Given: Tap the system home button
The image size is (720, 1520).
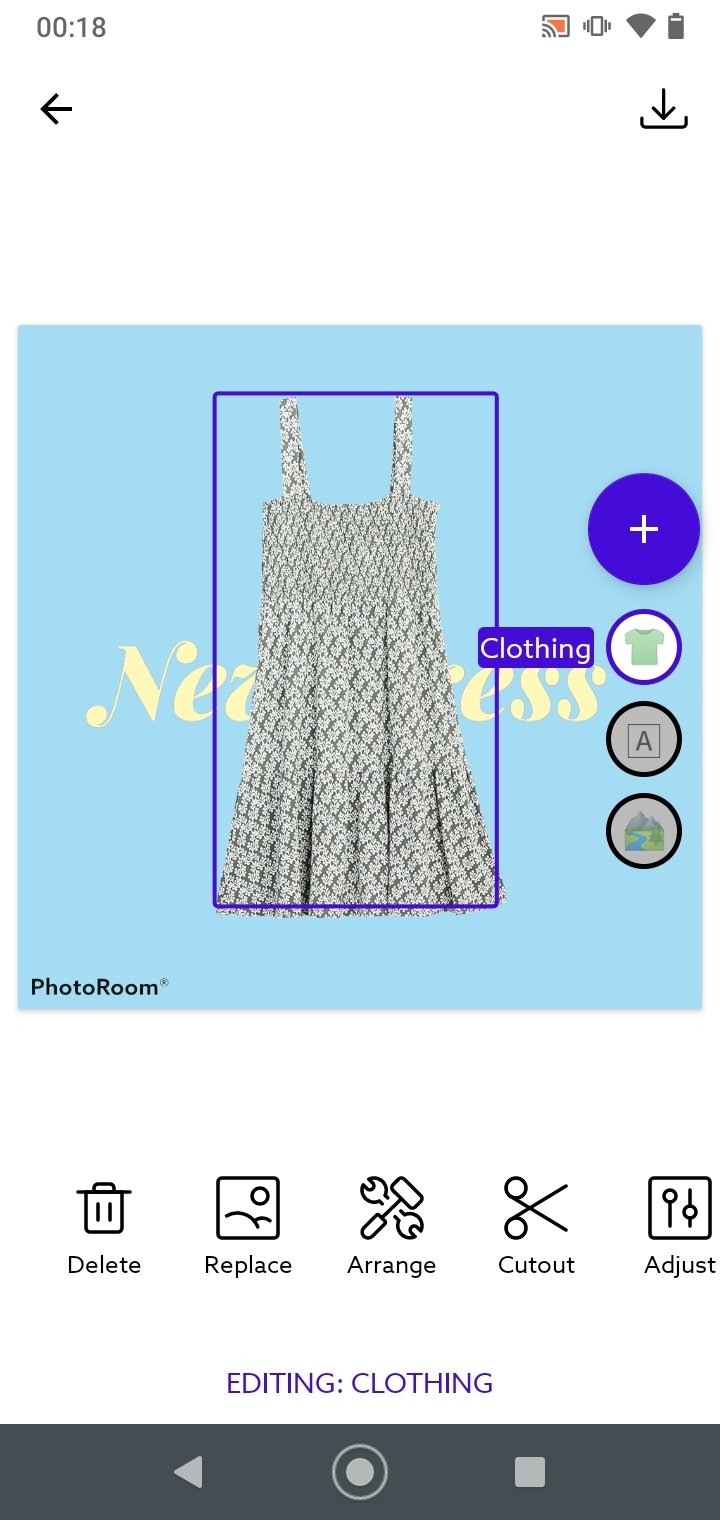Looking at the screenshot, I should click(360, 1472).
